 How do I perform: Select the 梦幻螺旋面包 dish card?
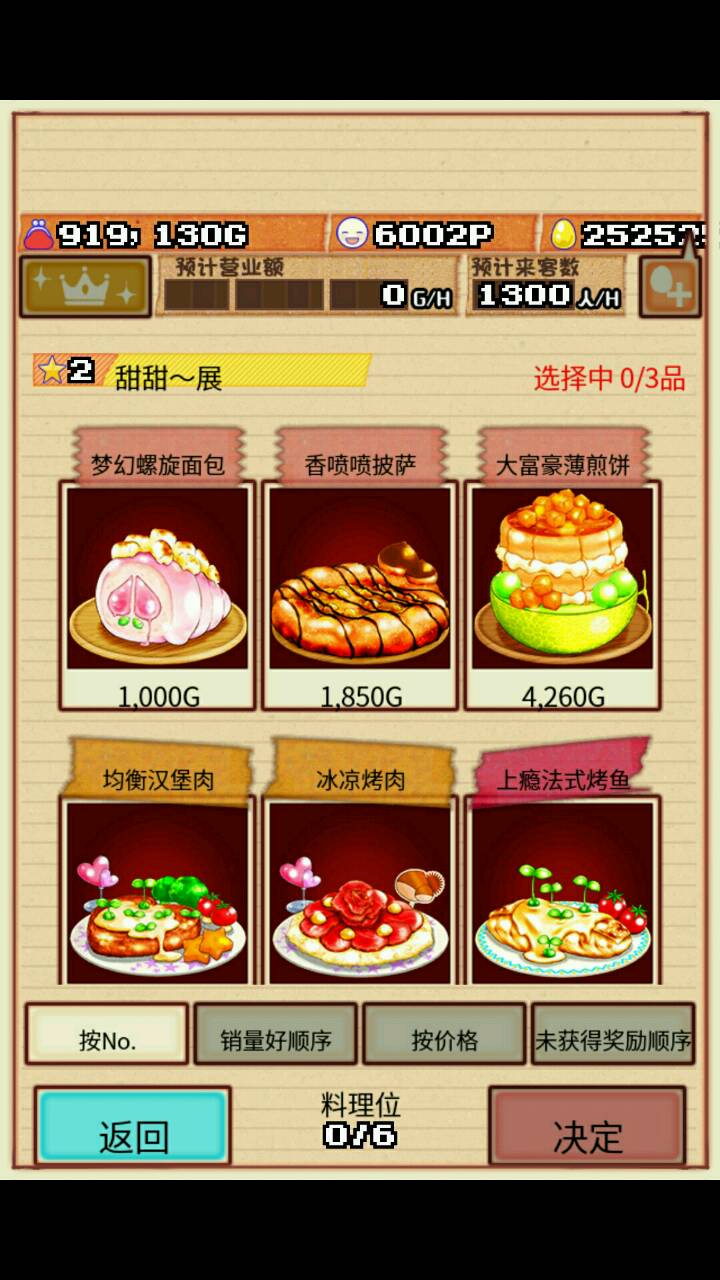point(158,580)
